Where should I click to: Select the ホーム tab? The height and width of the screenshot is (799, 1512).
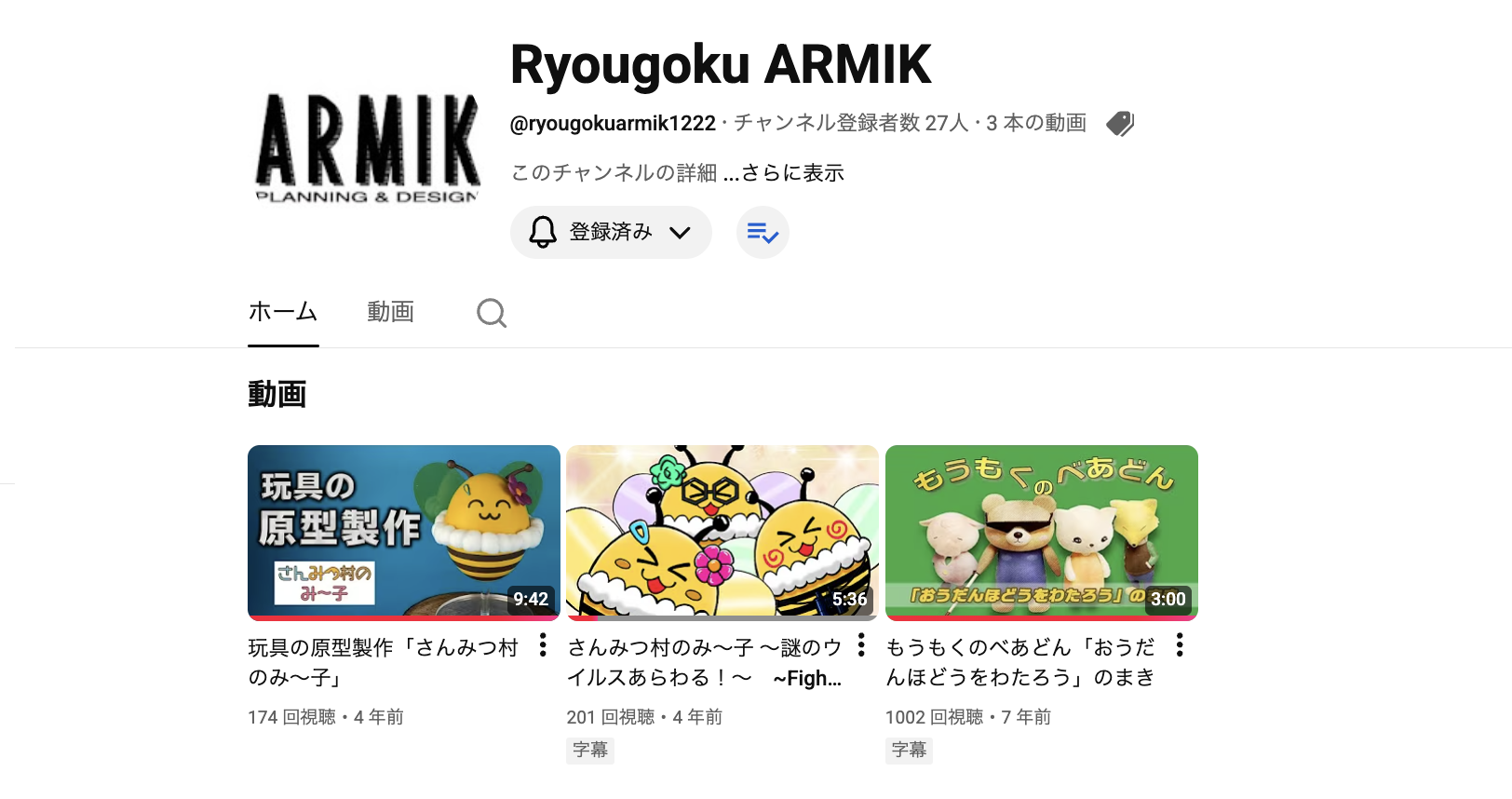click(x=283, y=312)
